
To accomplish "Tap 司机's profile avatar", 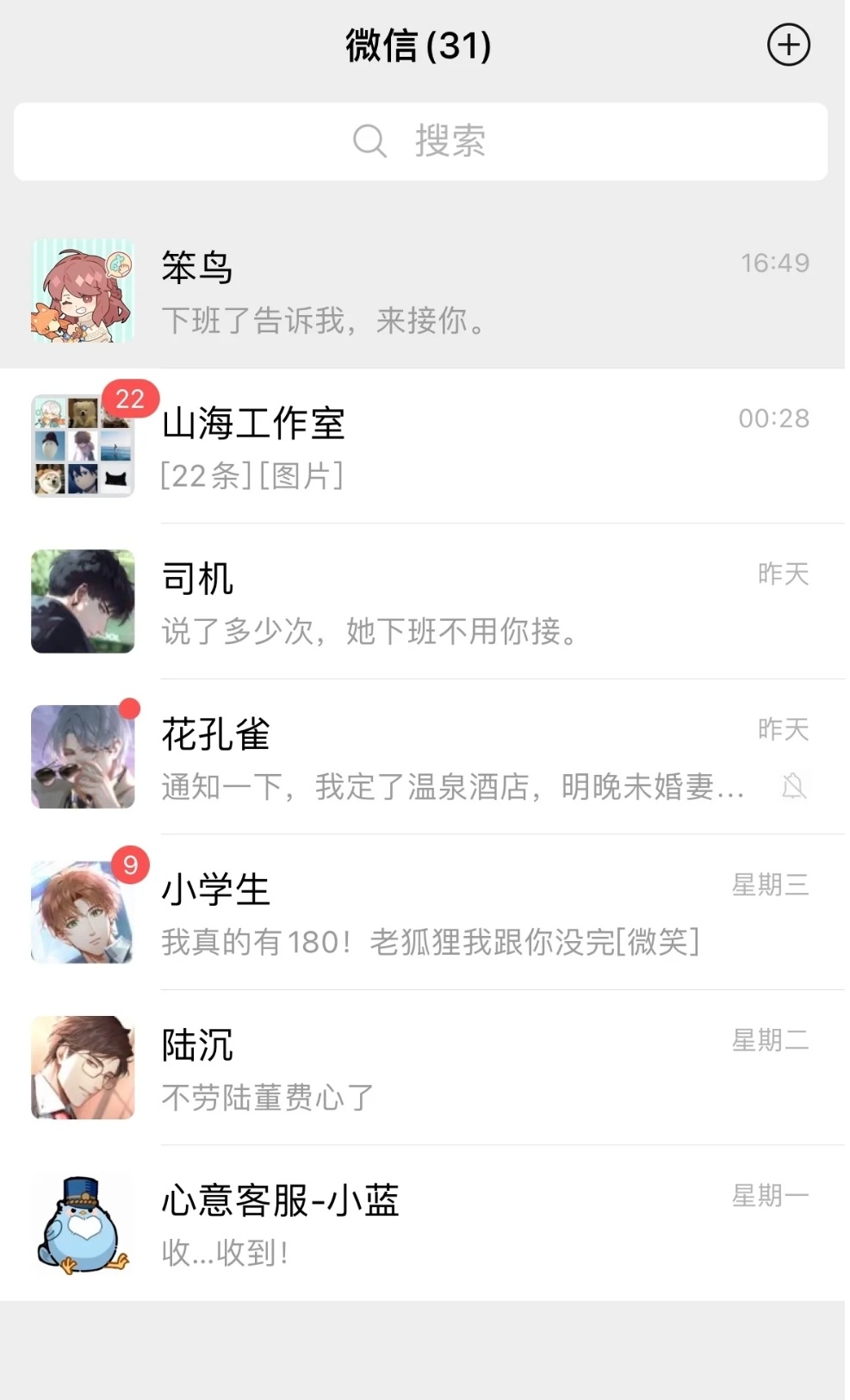I will tap(83, 601).
